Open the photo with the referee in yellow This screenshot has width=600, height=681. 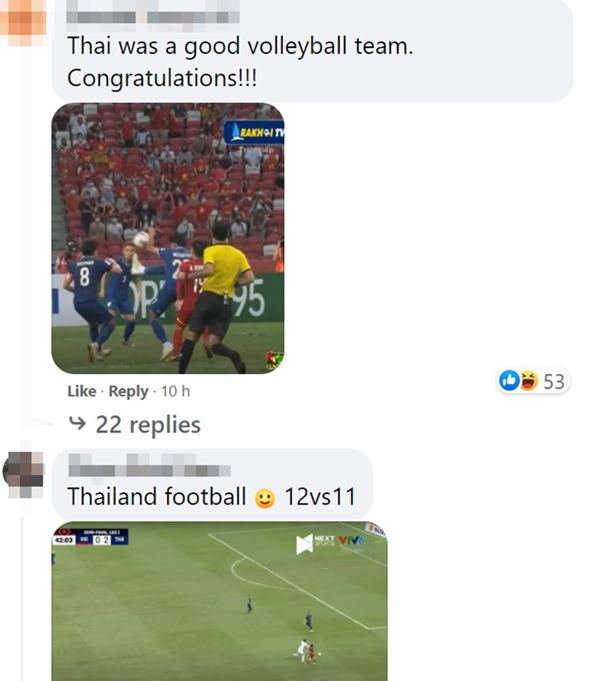click(168, 238)
